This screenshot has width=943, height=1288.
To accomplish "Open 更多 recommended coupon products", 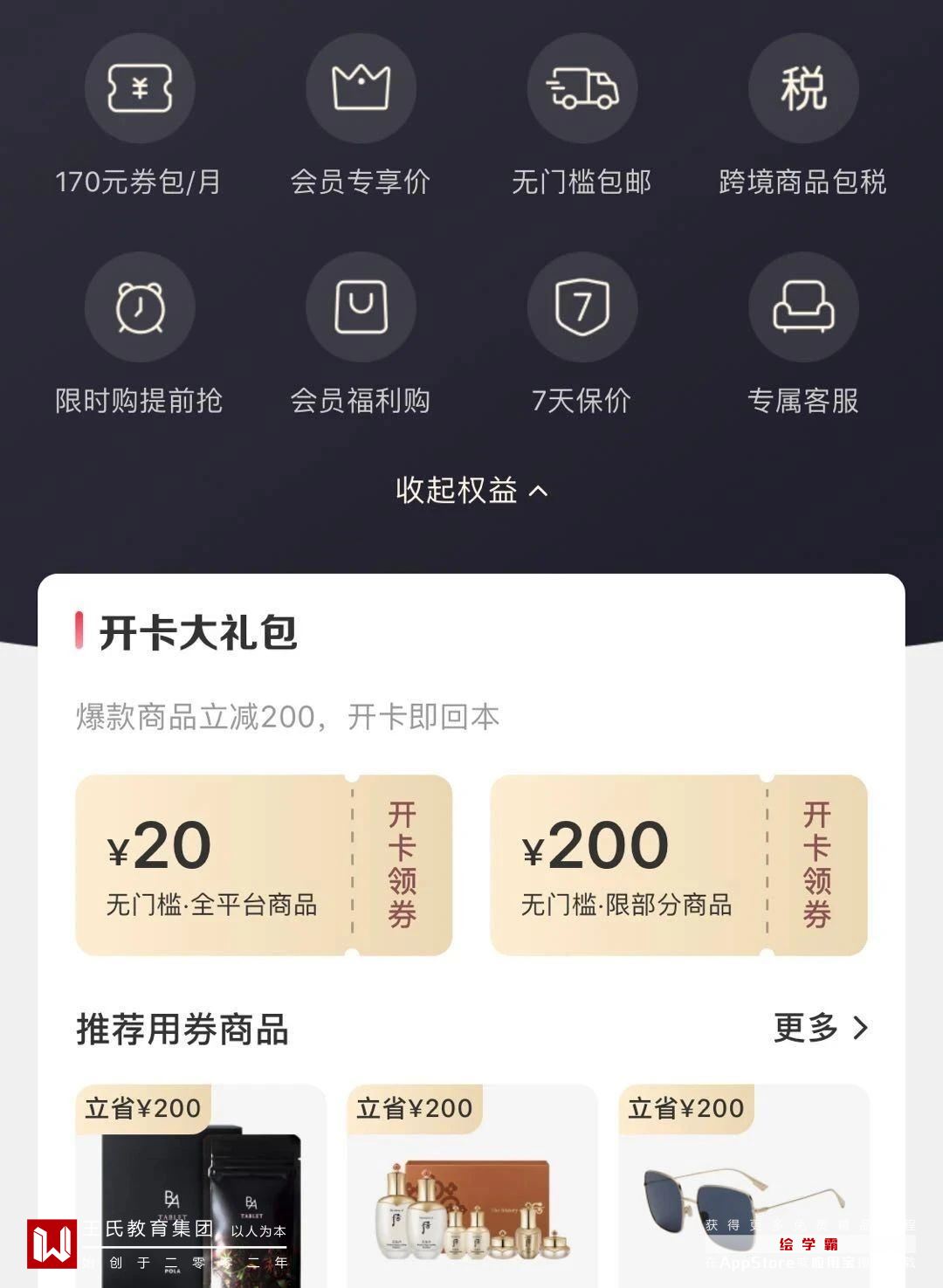I will click(x=821, y=1028).
